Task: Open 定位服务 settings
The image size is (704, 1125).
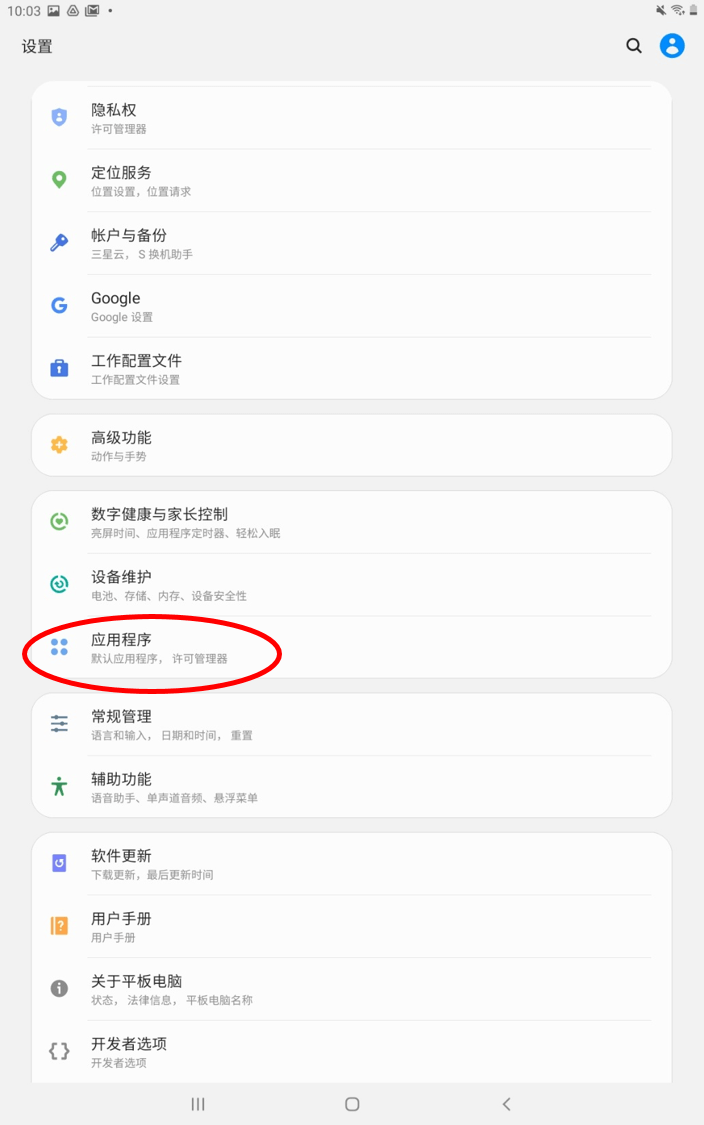Action: point(350,181)
